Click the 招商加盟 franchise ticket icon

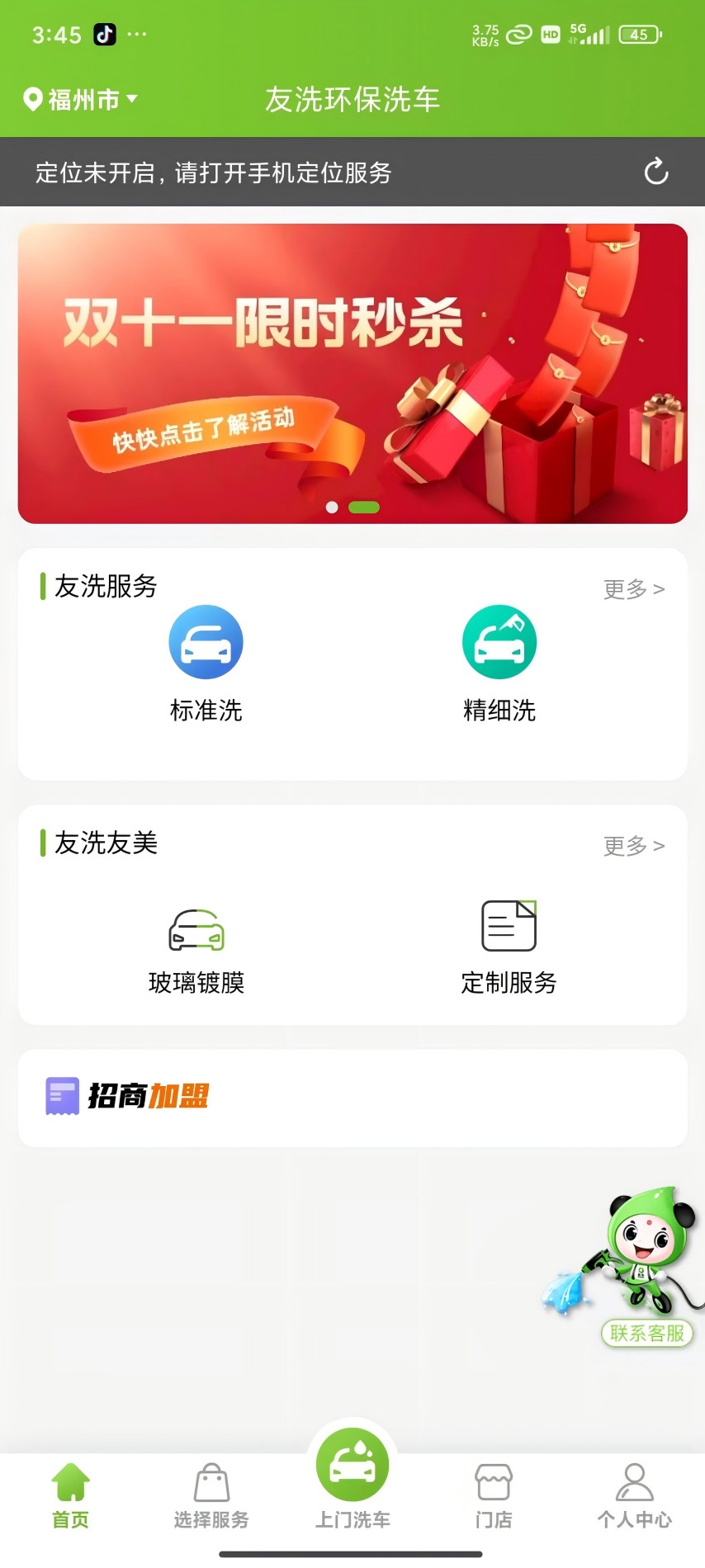pyautogui.click(x=61, y=1095)
